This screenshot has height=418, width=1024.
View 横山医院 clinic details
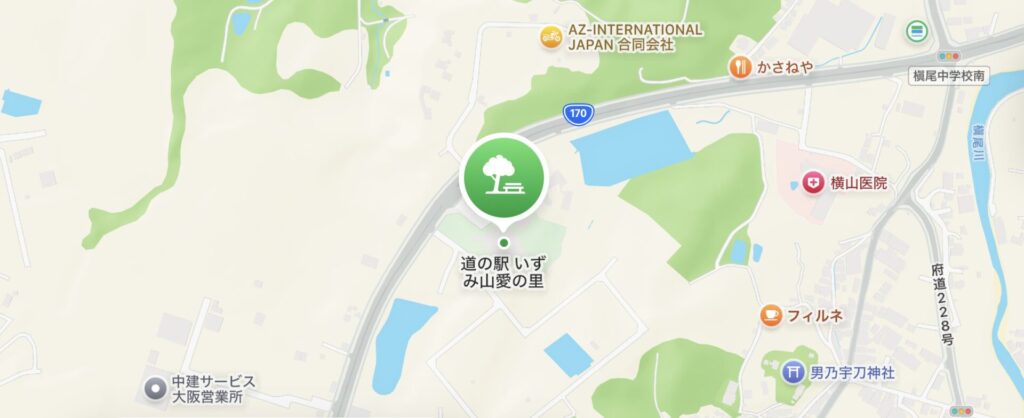pos(815,183)
